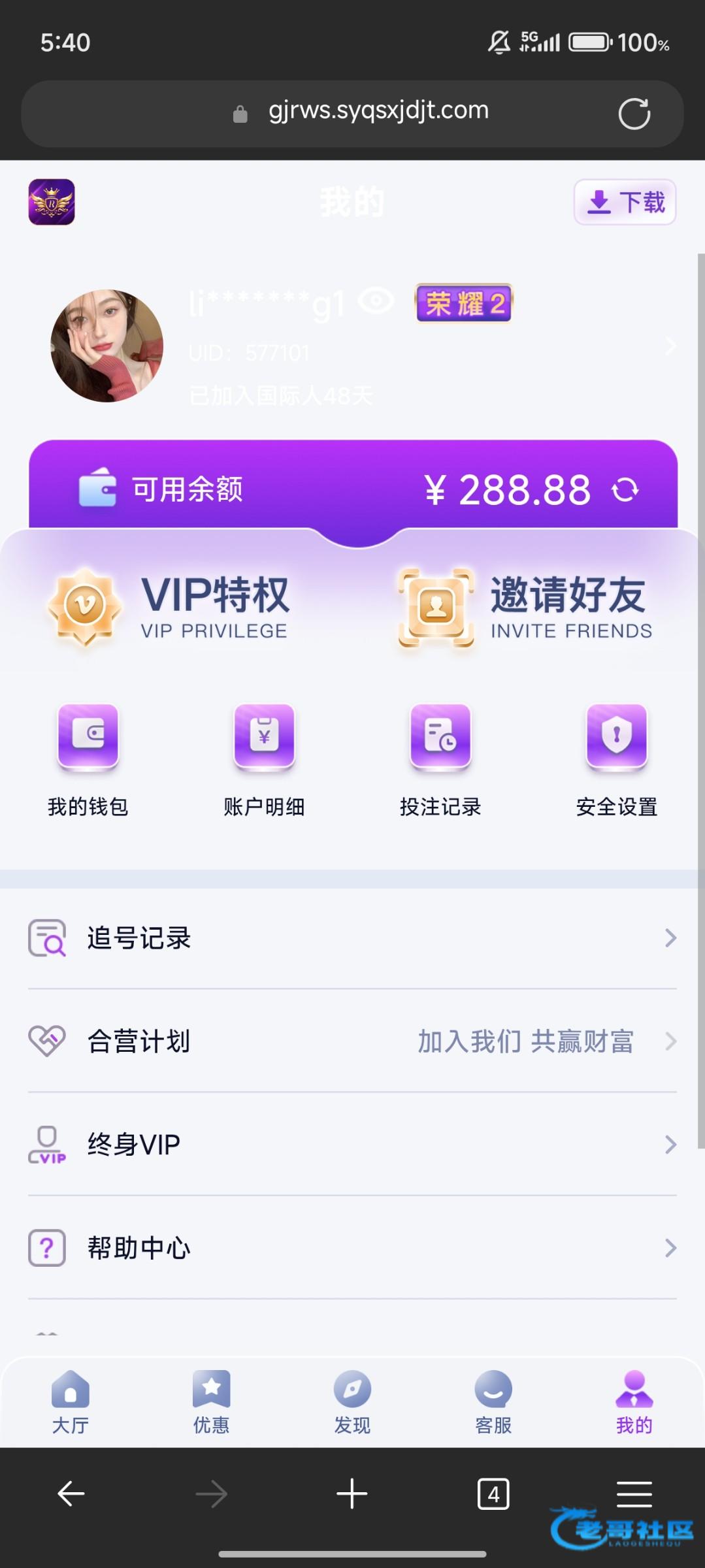Tap the 下载 download button

[x=625, y=203]
